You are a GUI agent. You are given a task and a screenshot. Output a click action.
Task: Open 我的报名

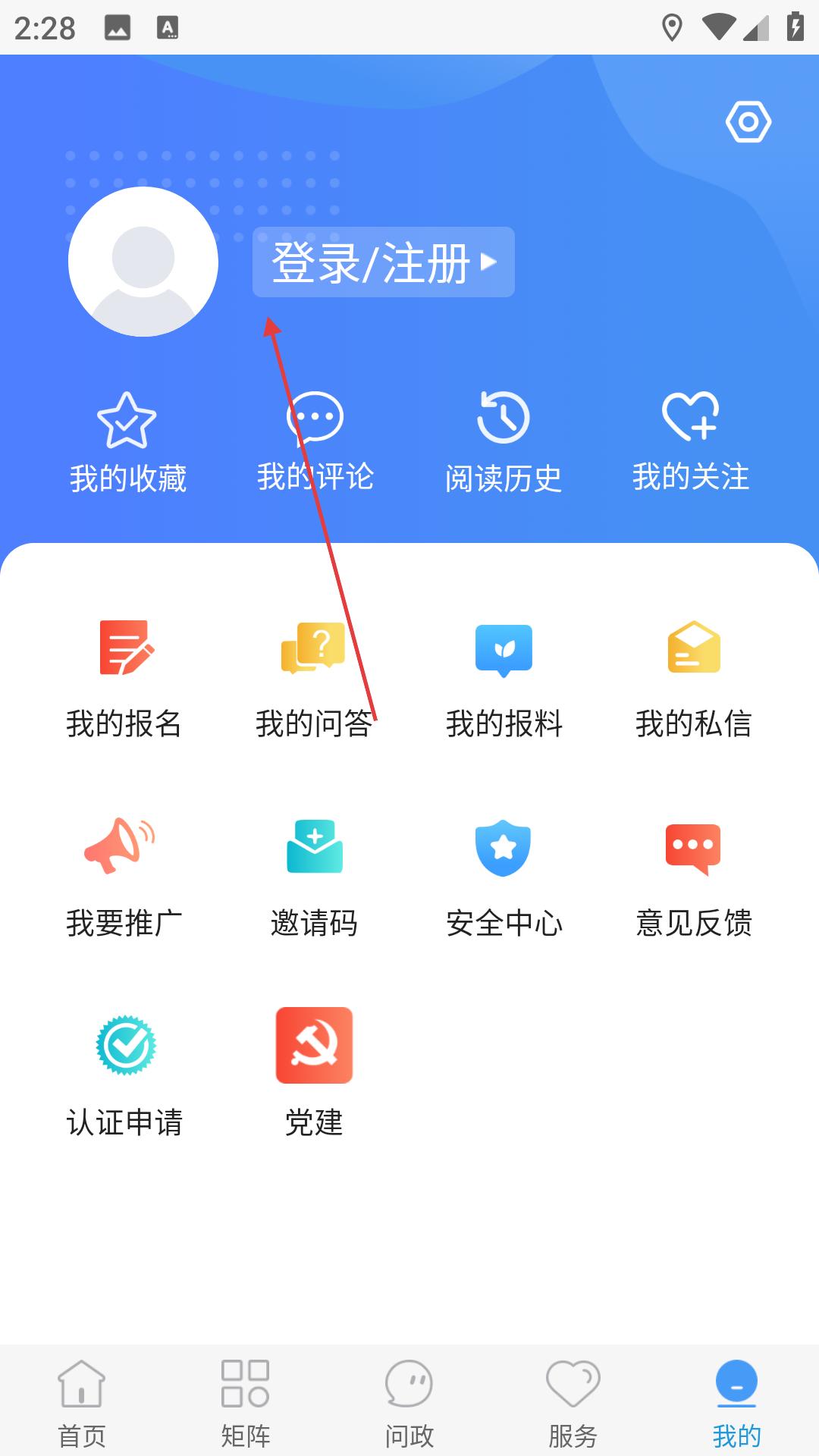point(124,679)
